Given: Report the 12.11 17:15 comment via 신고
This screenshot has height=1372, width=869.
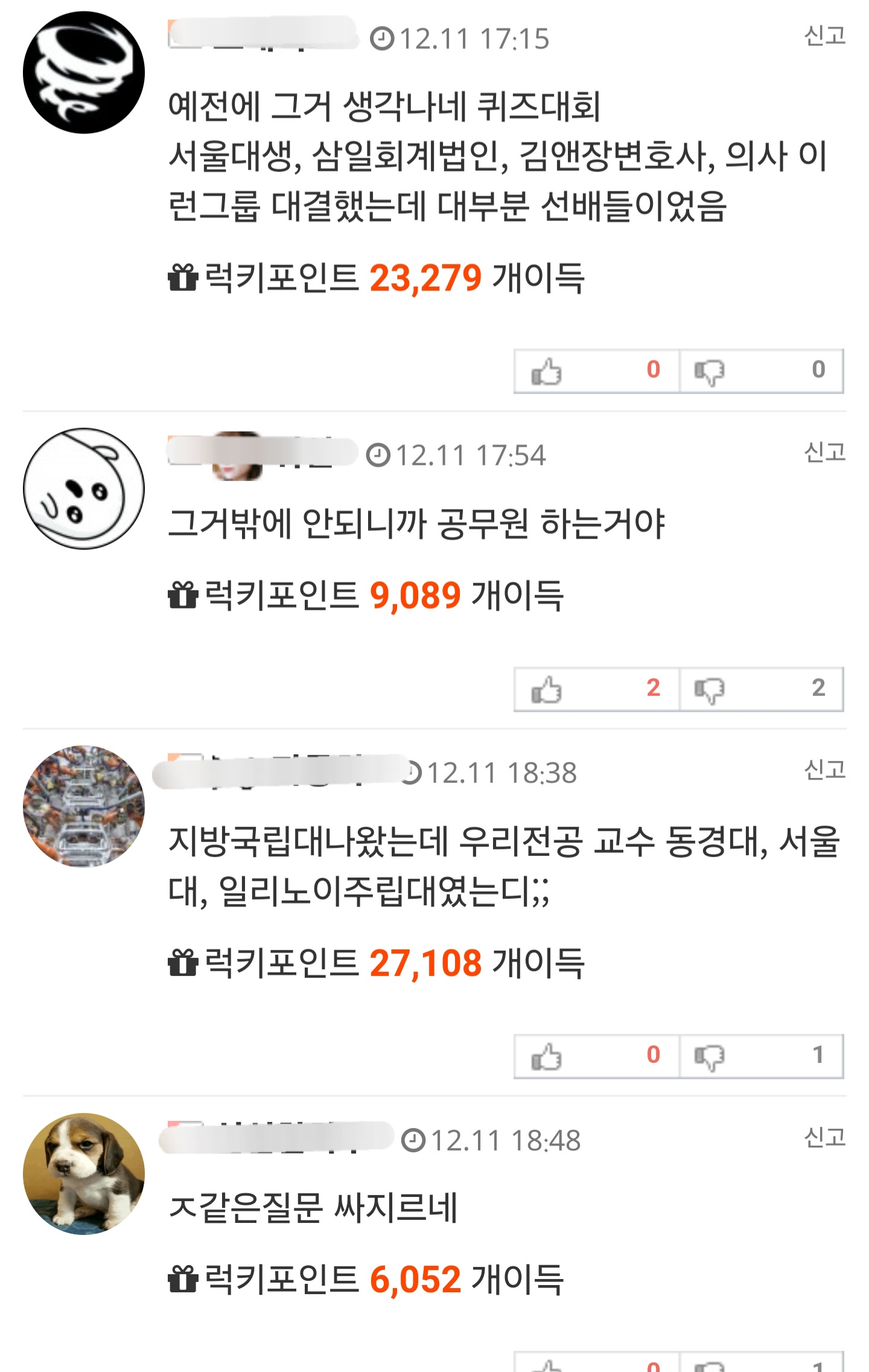Looking at the screenshot, I should pyautogui.click(x=824, y=36).
